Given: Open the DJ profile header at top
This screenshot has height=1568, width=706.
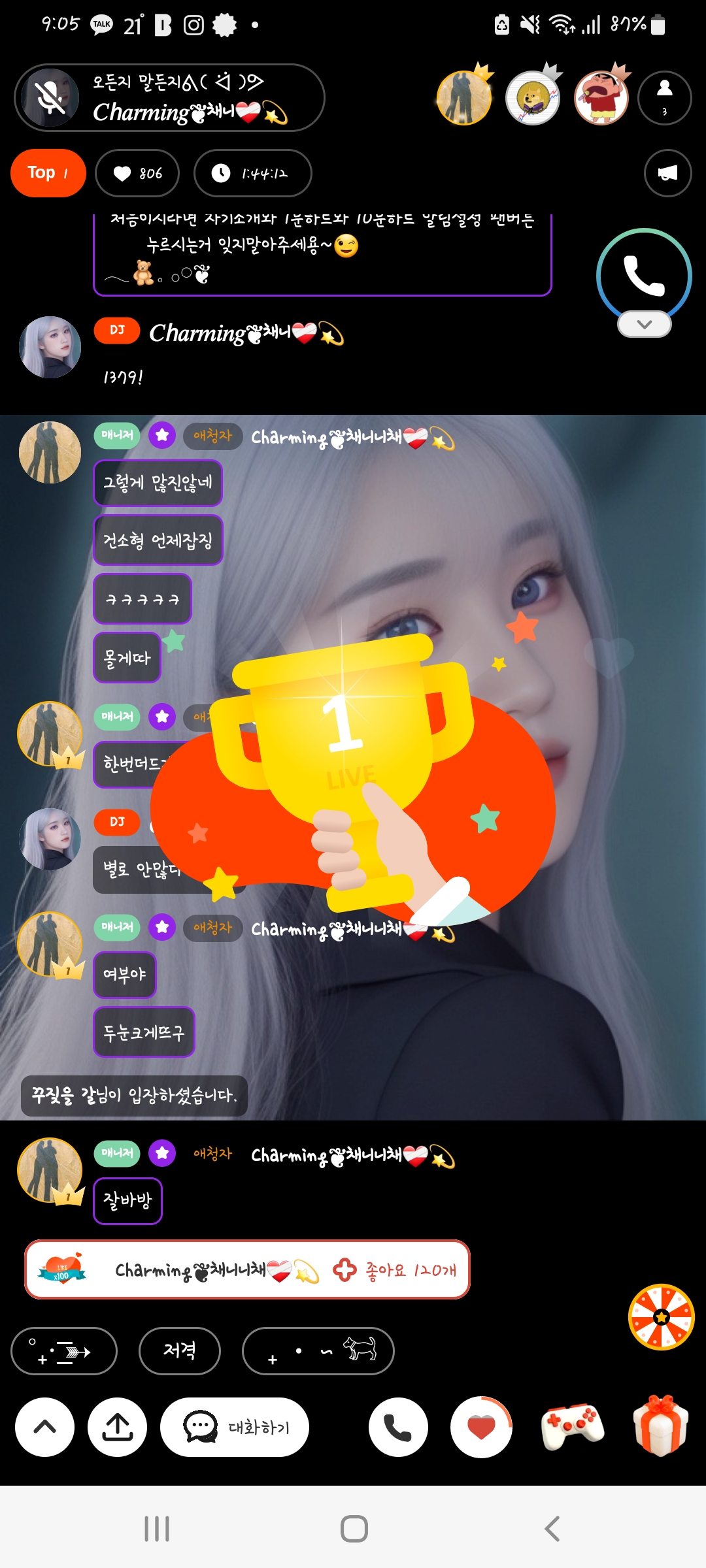Looking at the screenshot, I should coord(170,98).
